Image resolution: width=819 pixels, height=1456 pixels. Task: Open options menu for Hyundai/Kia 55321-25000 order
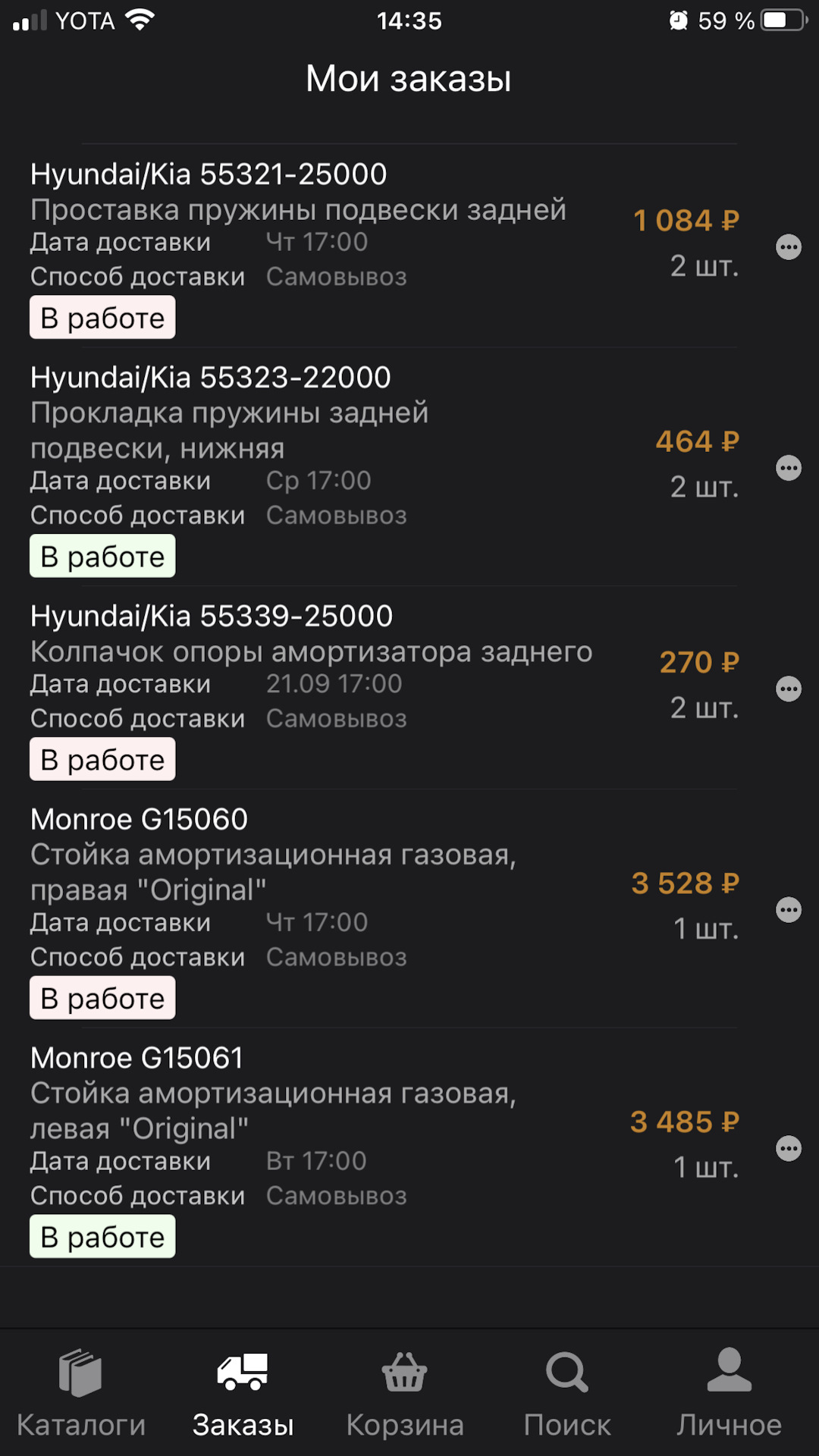pos(789,247)
